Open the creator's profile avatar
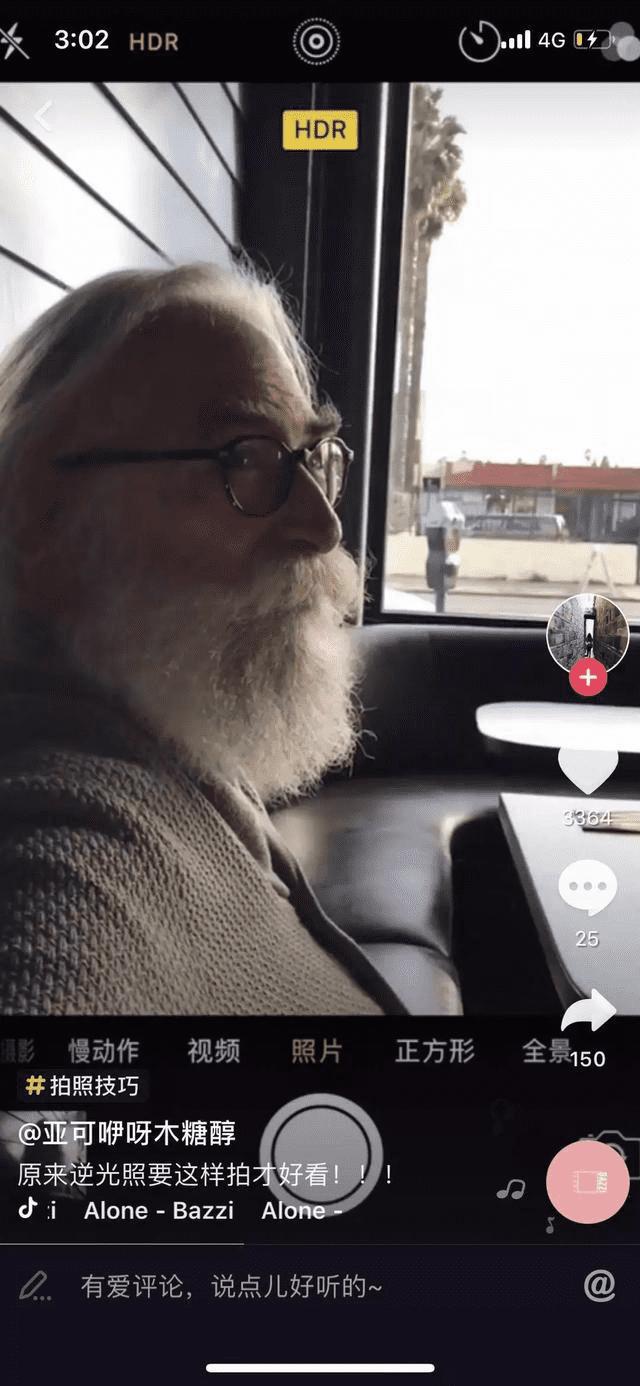The image size is (640, 1386). pyautogui.click(x=587, y=633)
